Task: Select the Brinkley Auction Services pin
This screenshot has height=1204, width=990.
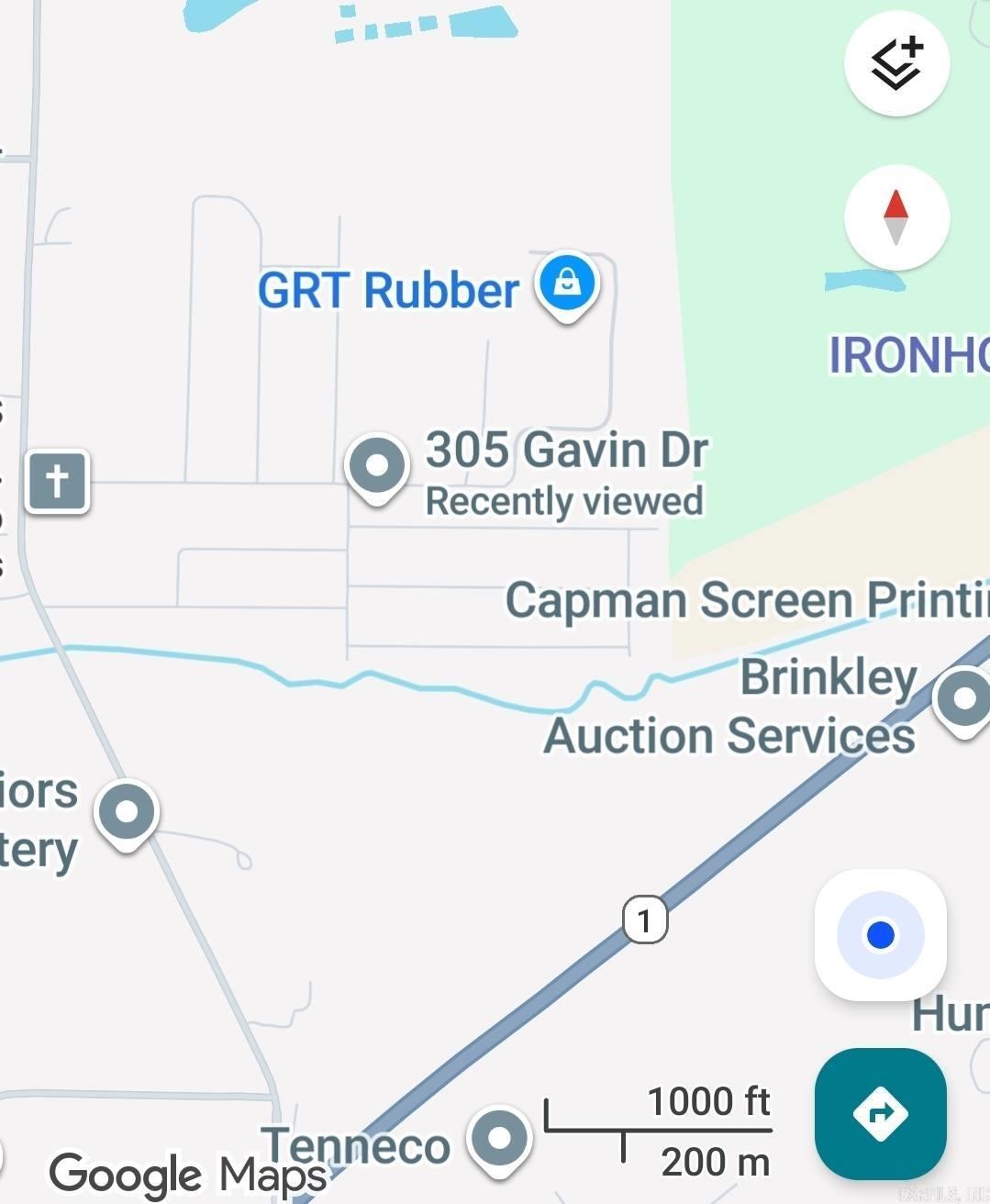Action: (x=963, y=699)
